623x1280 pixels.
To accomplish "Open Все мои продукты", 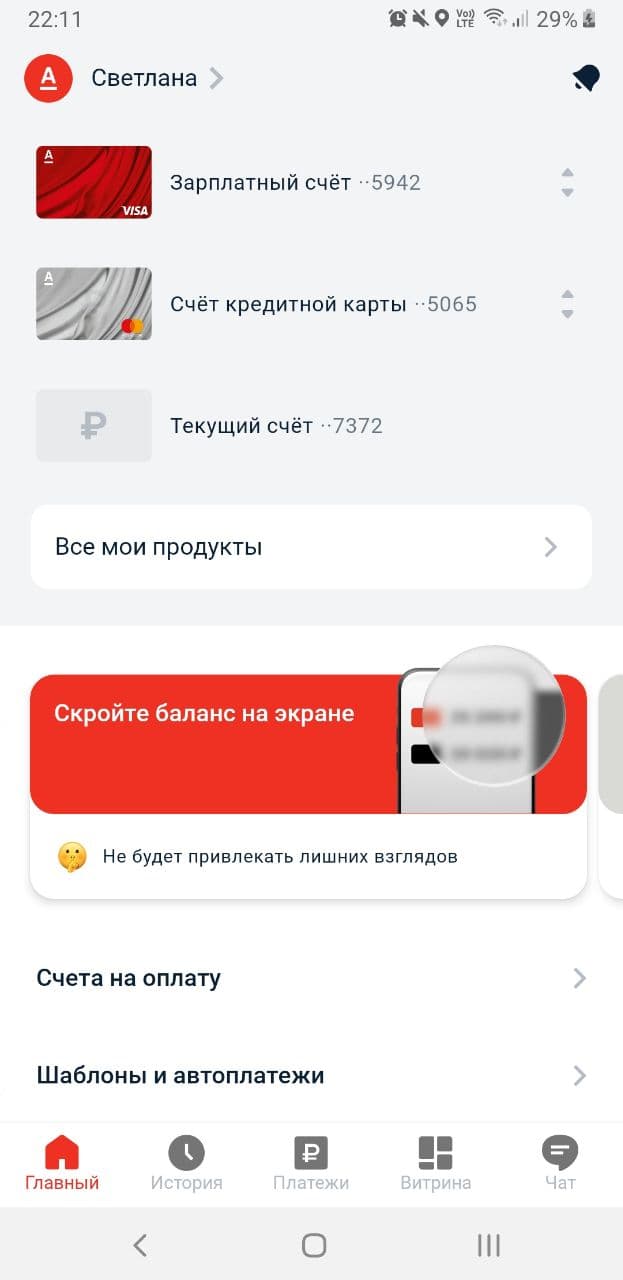I will [x=311, y=547].
